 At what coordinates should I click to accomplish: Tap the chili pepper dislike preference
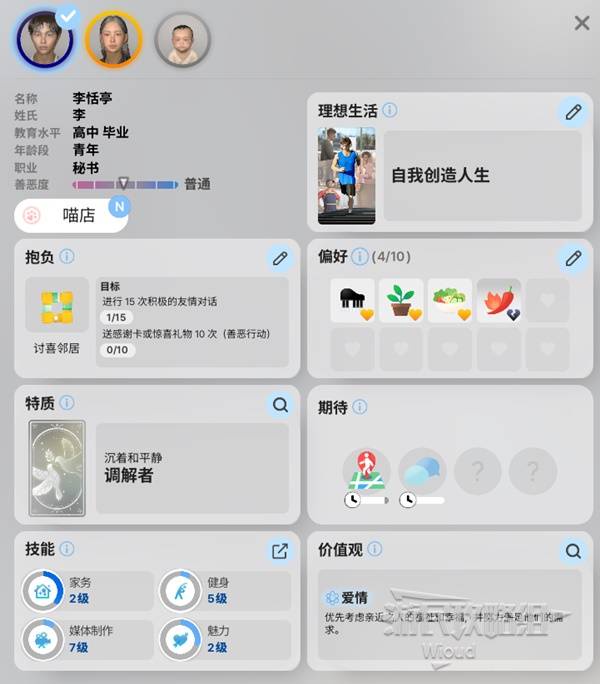pyautogui.click(x=498, y=300)
